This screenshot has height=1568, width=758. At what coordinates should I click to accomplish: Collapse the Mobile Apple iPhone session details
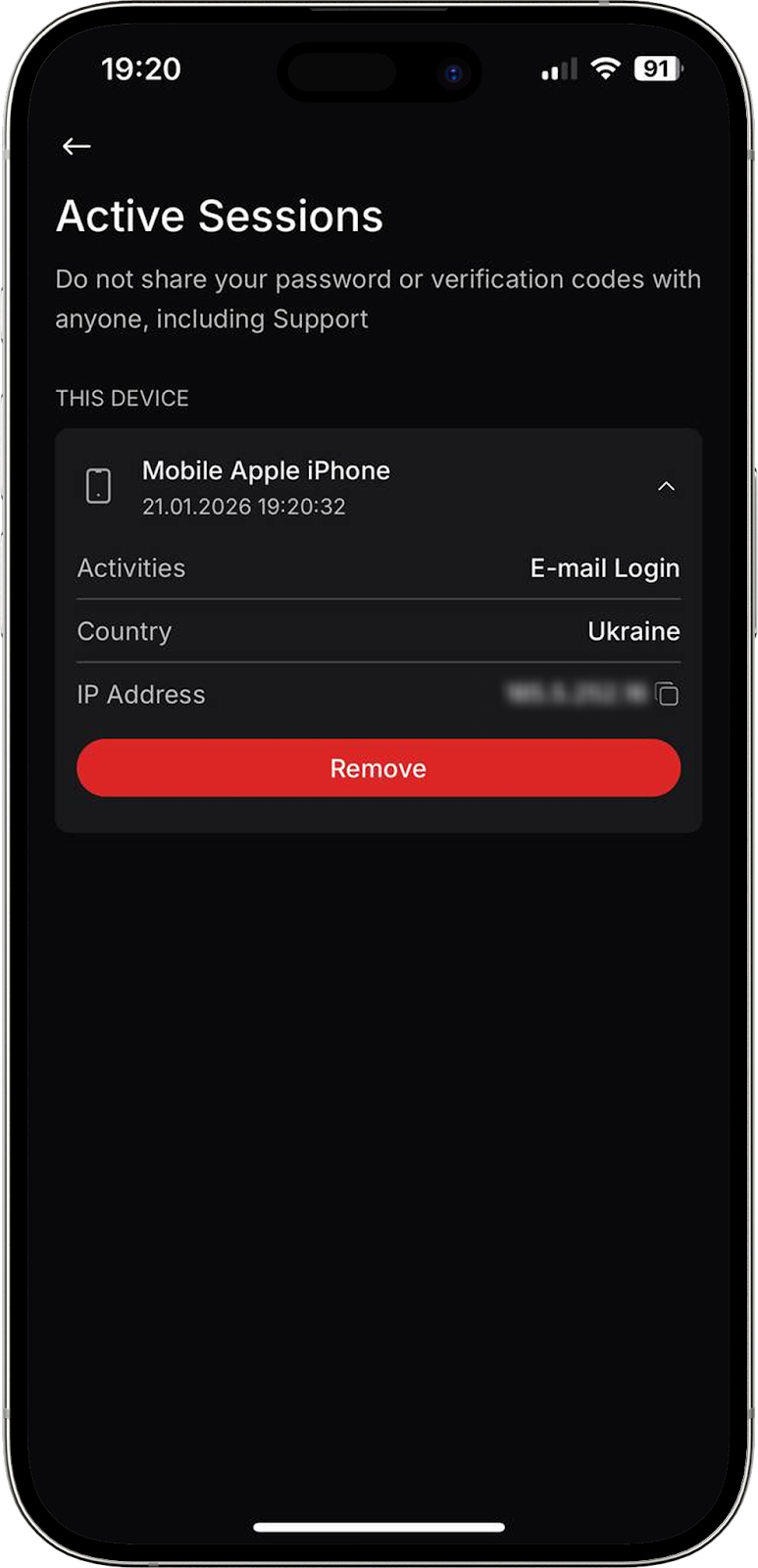[666, 486]
